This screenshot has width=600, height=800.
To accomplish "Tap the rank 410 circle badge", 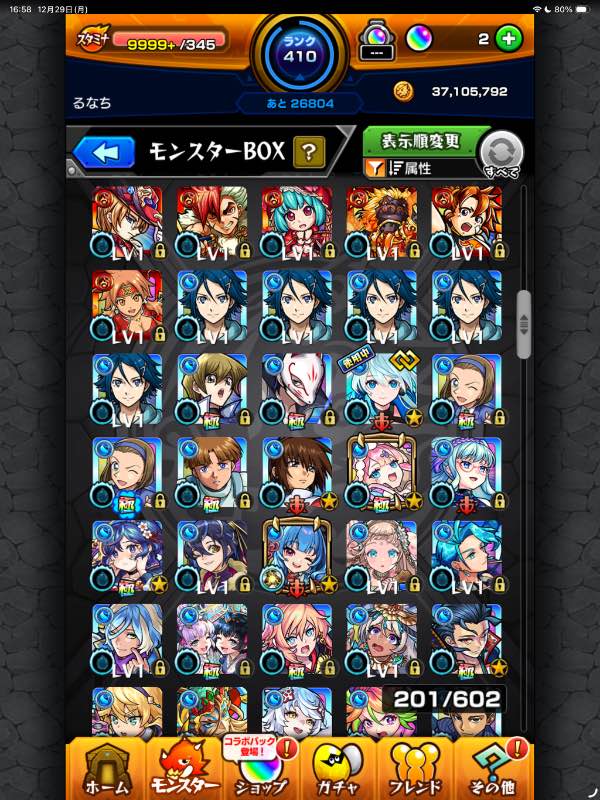I will pyautogui.click(x=299, y=48).
